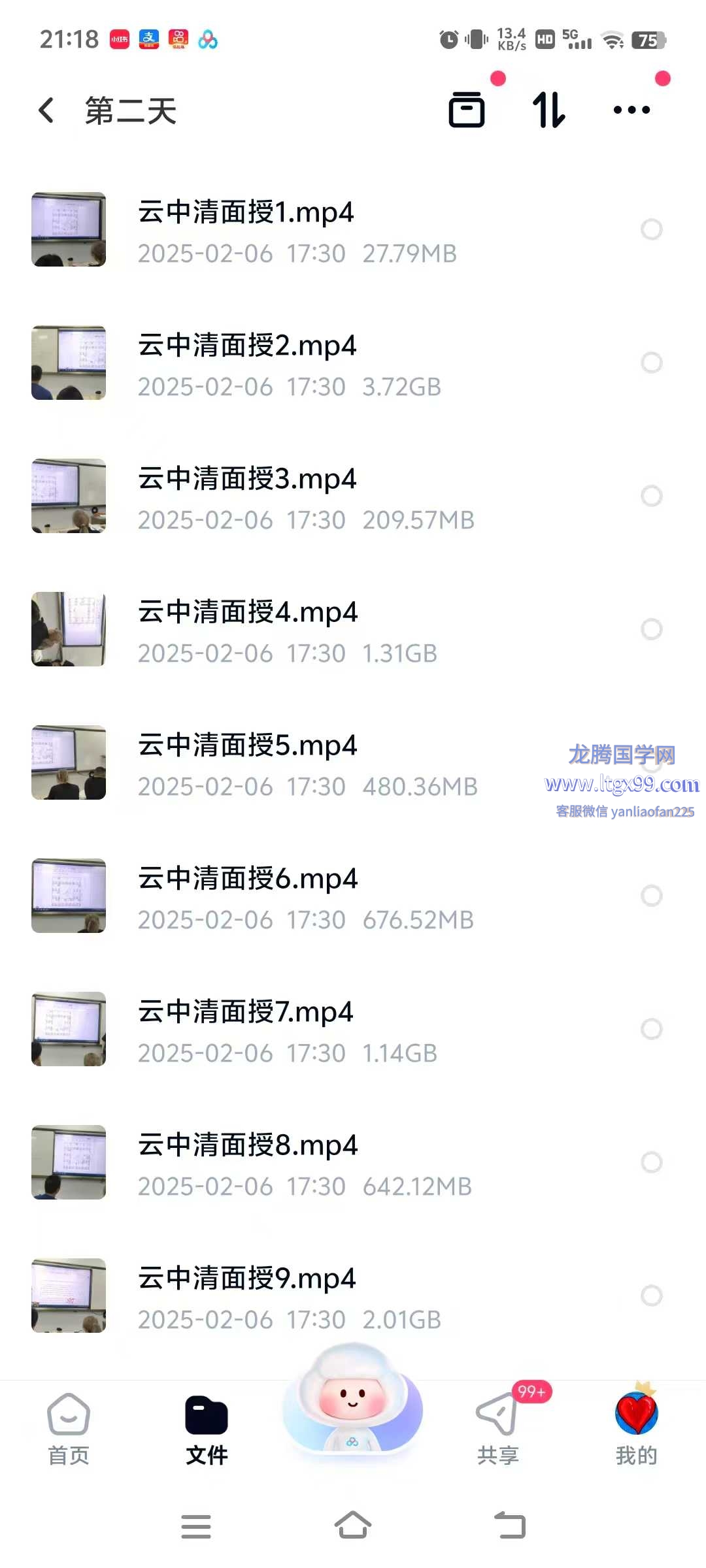Image resolution: width=706 pixels, height=1568 pixels.
Task: Open the three-dot overflow menu
Action: coord(631,110)
